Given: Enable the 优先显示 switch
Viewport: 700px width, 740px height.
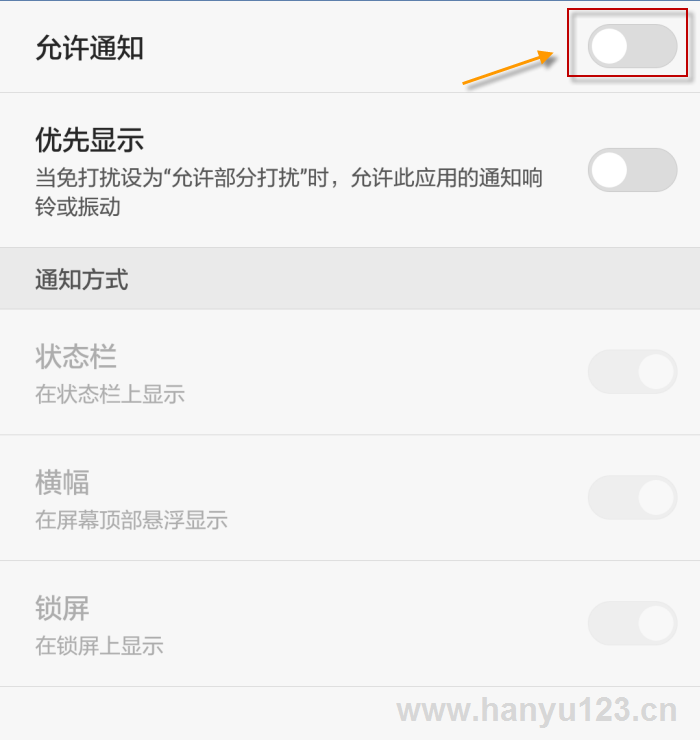Looking at the screenshot, I should (x=632, y=170).
